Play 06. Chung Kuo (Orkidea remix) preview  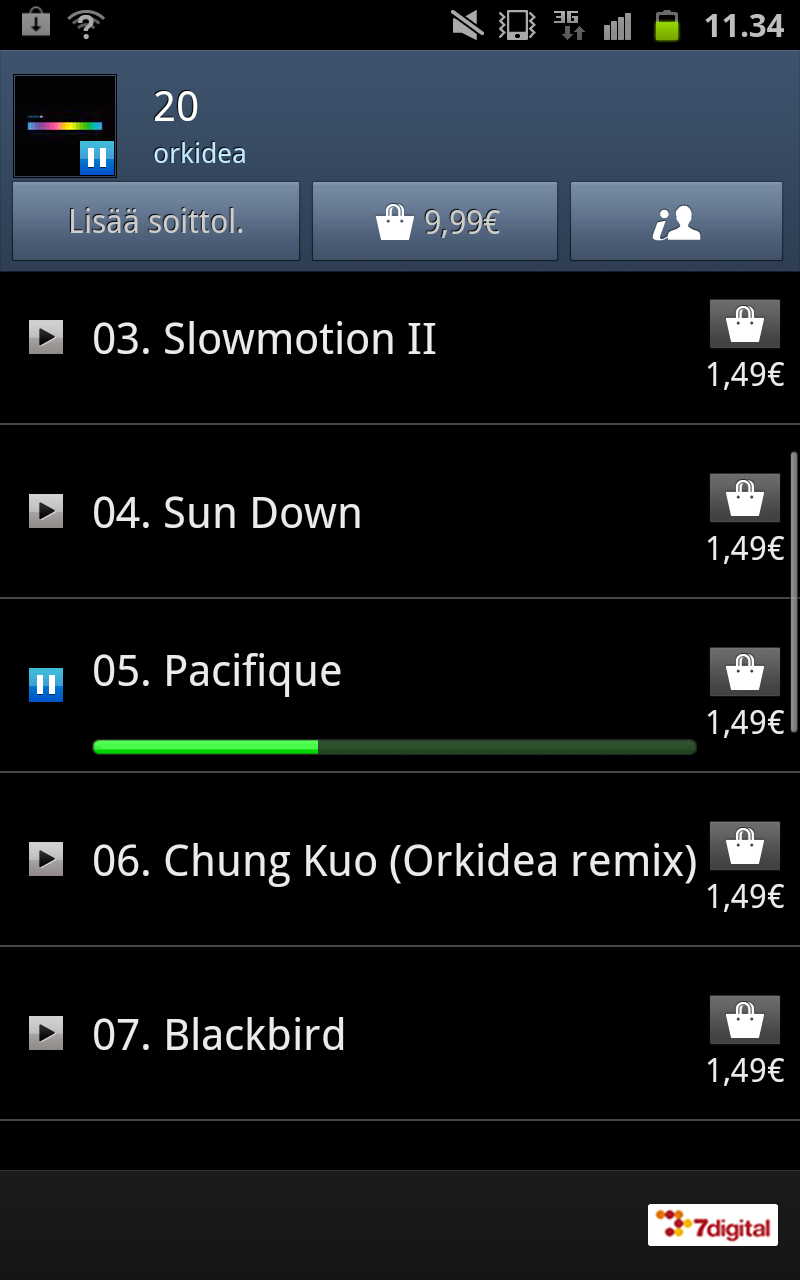(46, 858)
